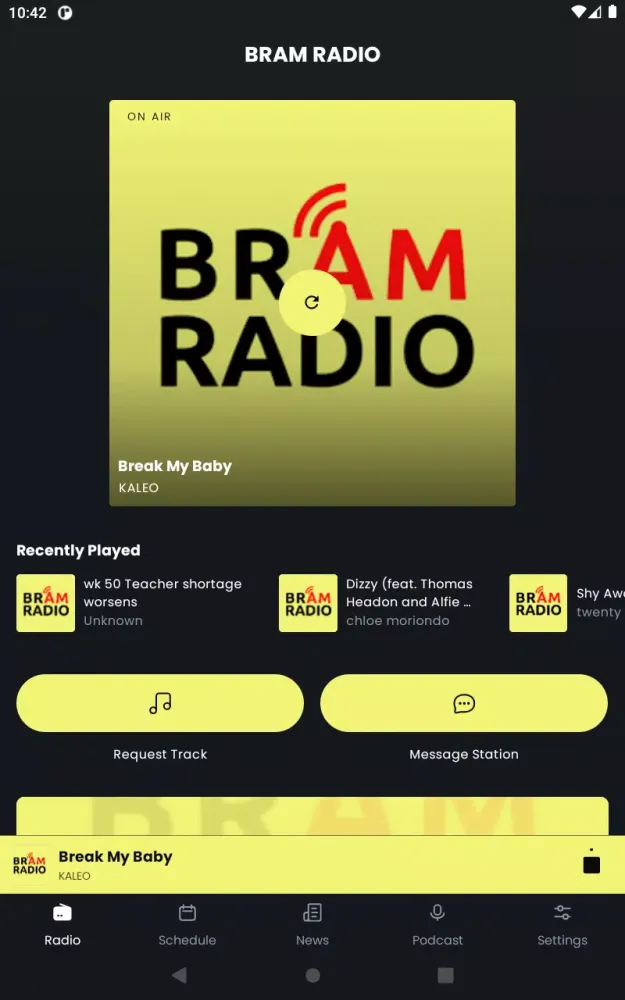Screen dimensions: 625x1000
Task: Open the recently played track by twenty
Action: [565, 602]
